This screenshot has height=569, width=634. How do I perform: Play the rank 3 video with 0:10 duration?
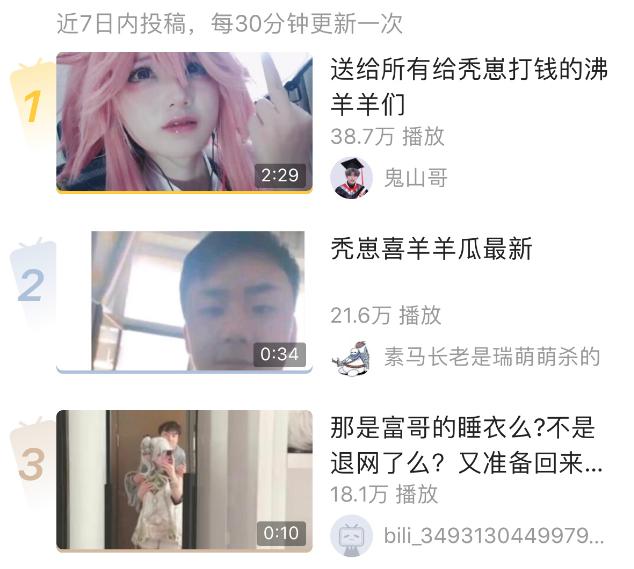pyautogui.click(x=184, y=480)
